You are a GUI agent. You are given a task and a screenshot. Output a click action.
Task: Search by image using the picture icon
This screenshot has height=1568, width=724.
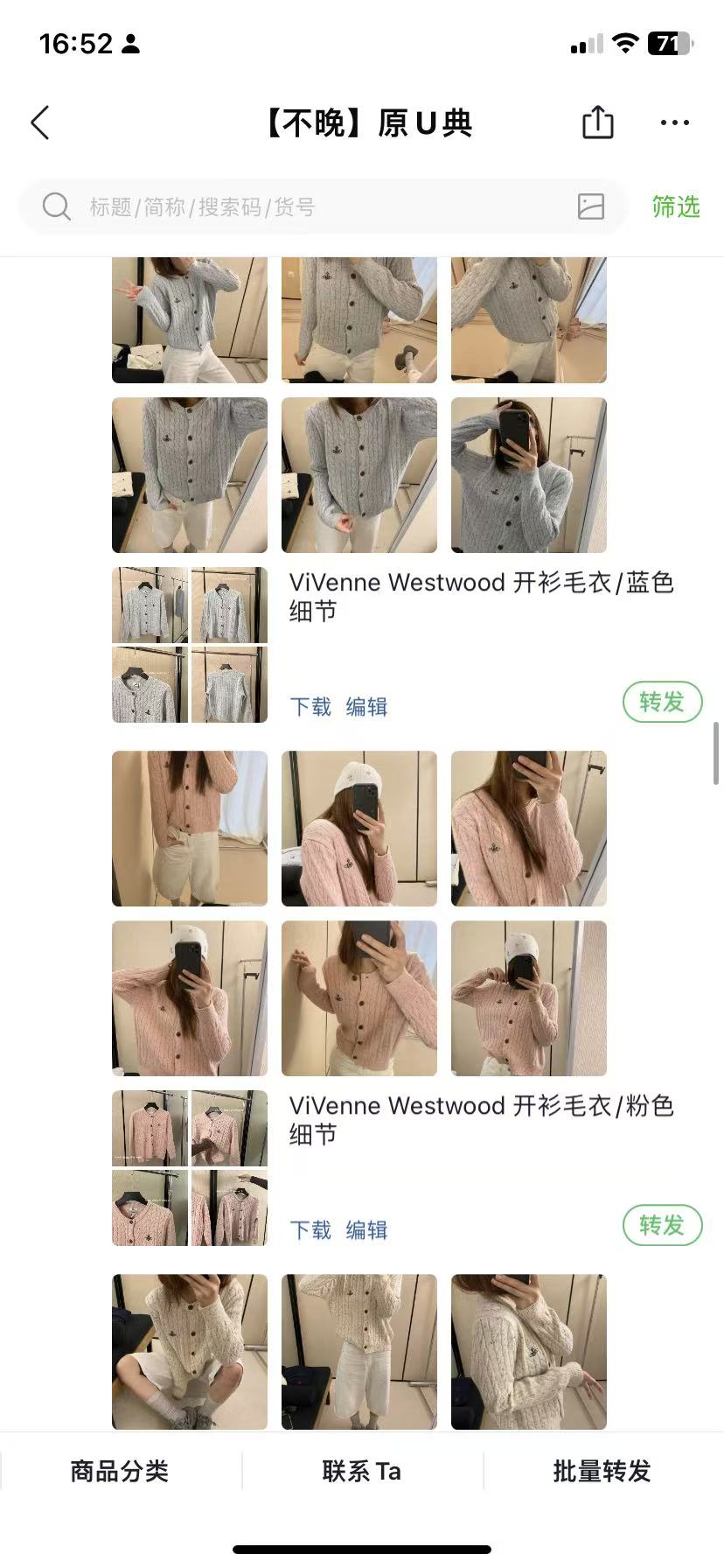pyautogui.click(x=591, y=207)
